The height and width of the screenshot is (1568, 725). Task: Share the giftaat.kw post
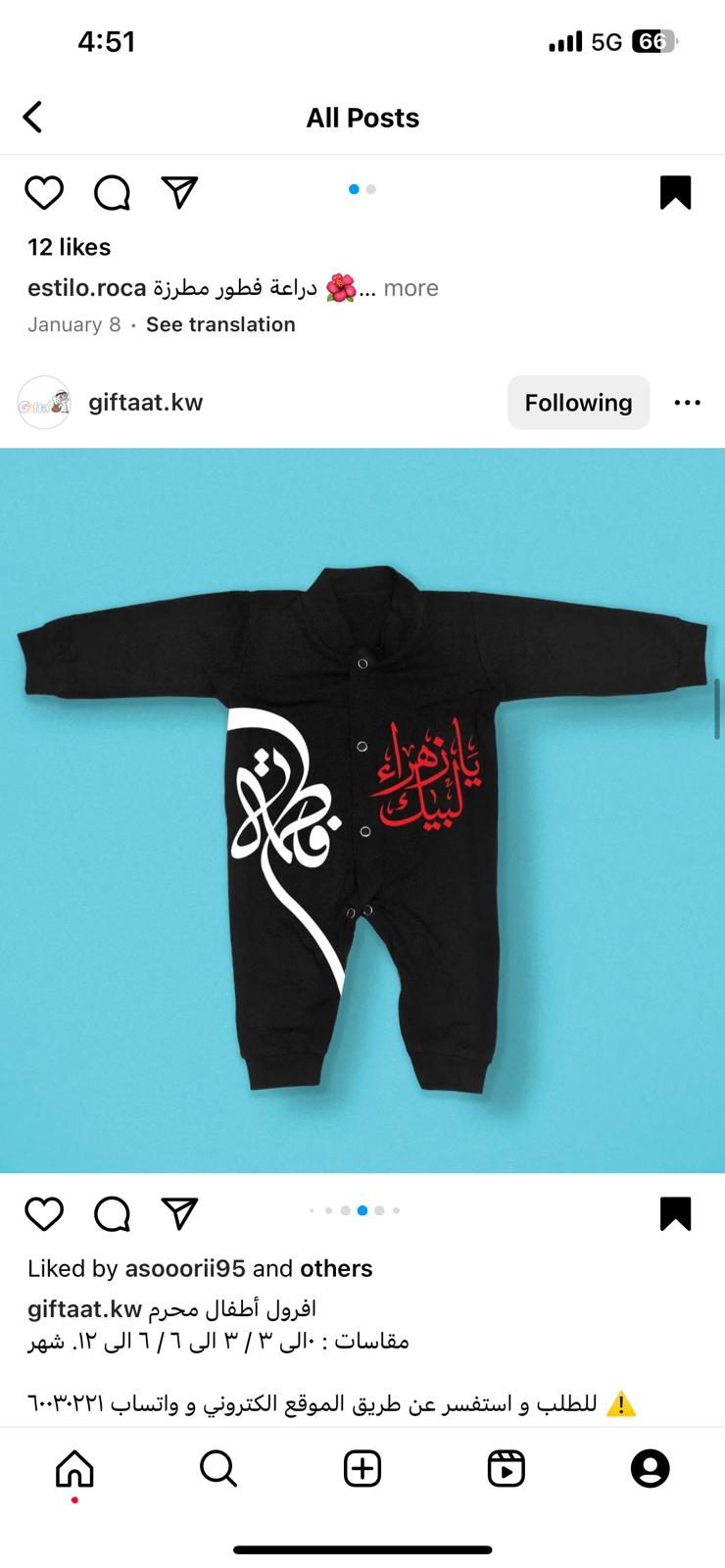pos(179,1213)
